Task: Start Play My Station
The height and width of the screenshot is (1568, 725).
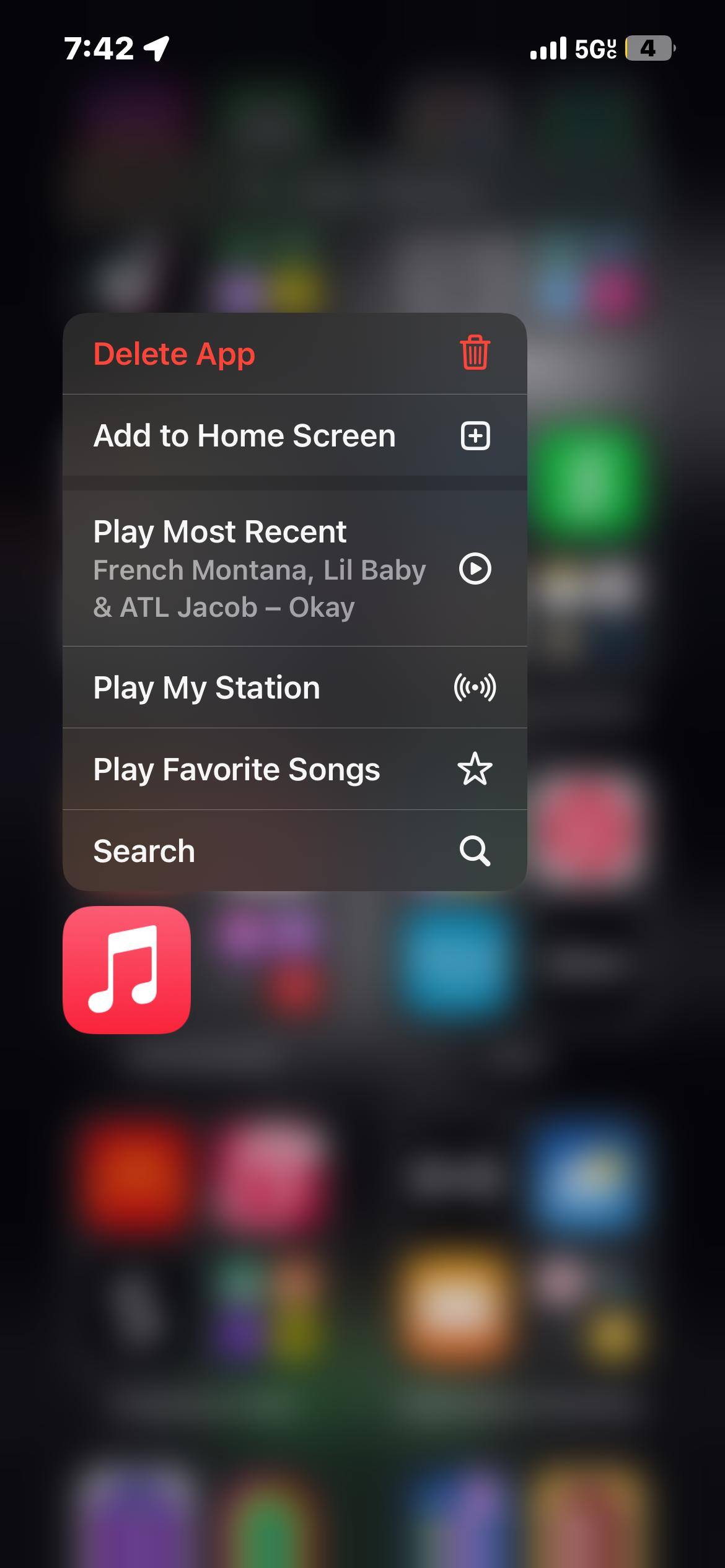Action: [294, 687]
